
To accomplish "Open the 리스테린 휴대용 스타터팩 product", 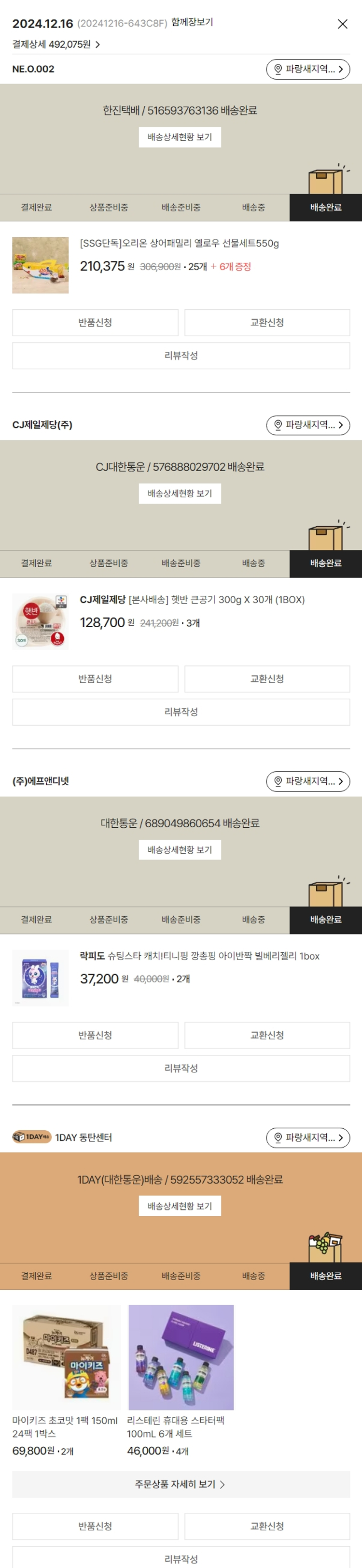I will click(x=181, y=1357).
